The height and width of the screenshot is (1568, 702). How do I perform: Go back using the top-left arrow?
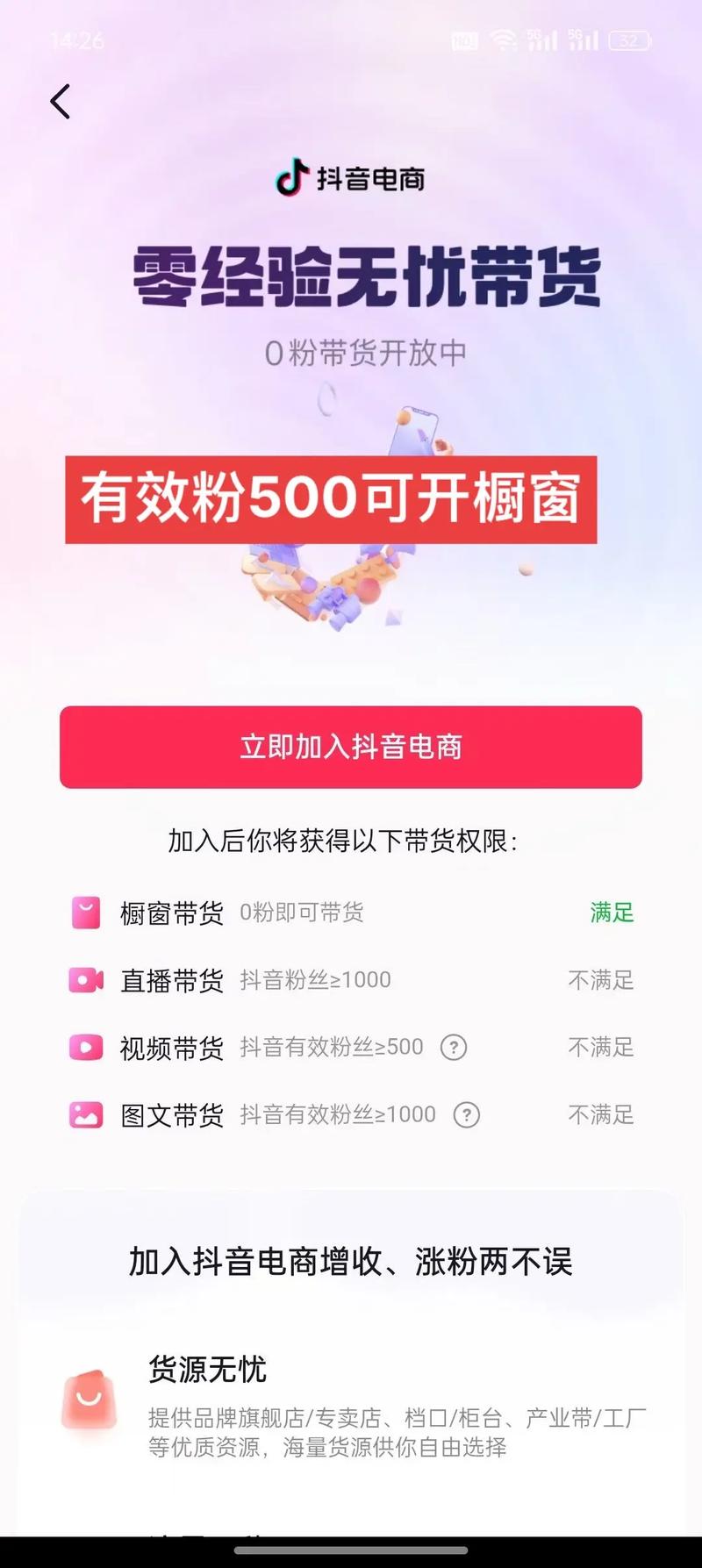[x=60, y=102]
